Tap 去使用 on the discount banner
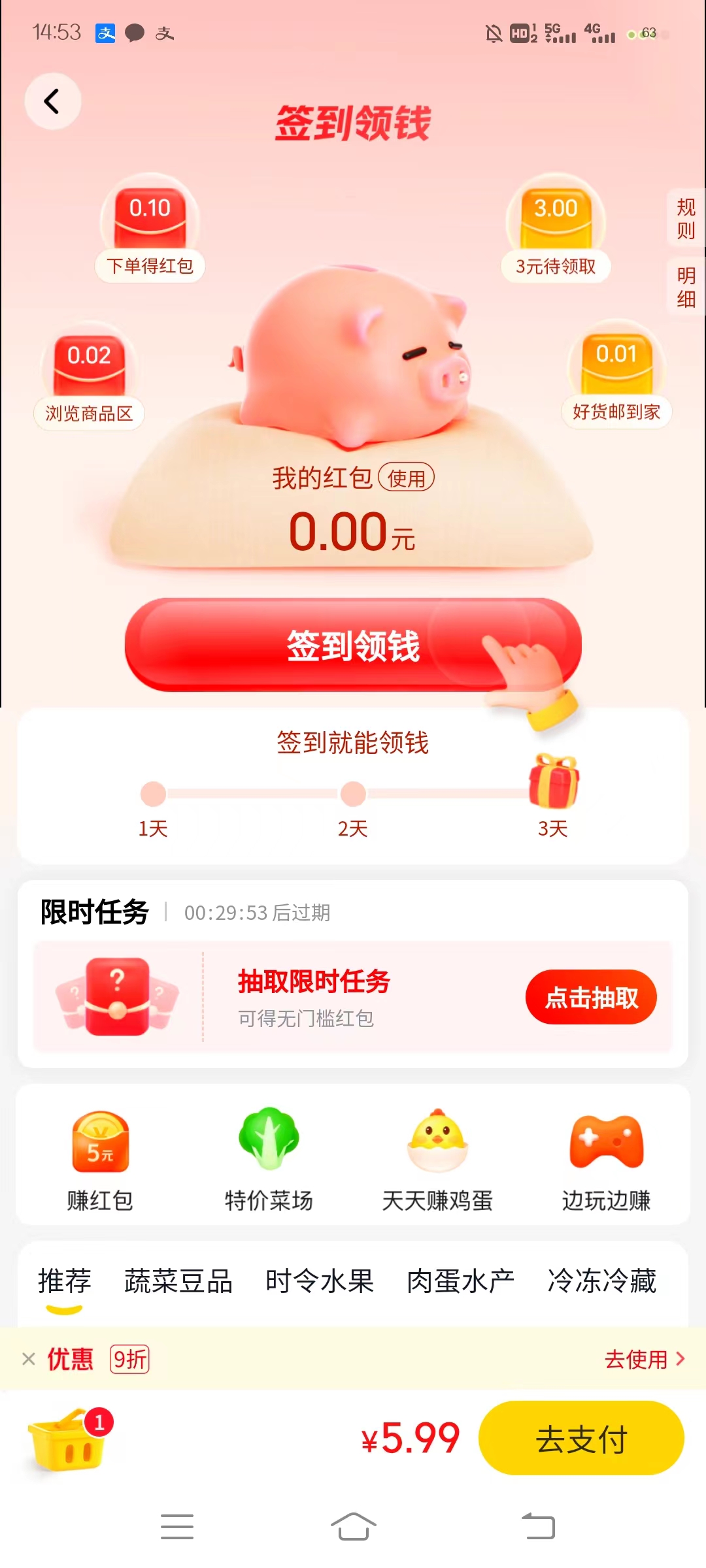 (x=644, y=1360)
